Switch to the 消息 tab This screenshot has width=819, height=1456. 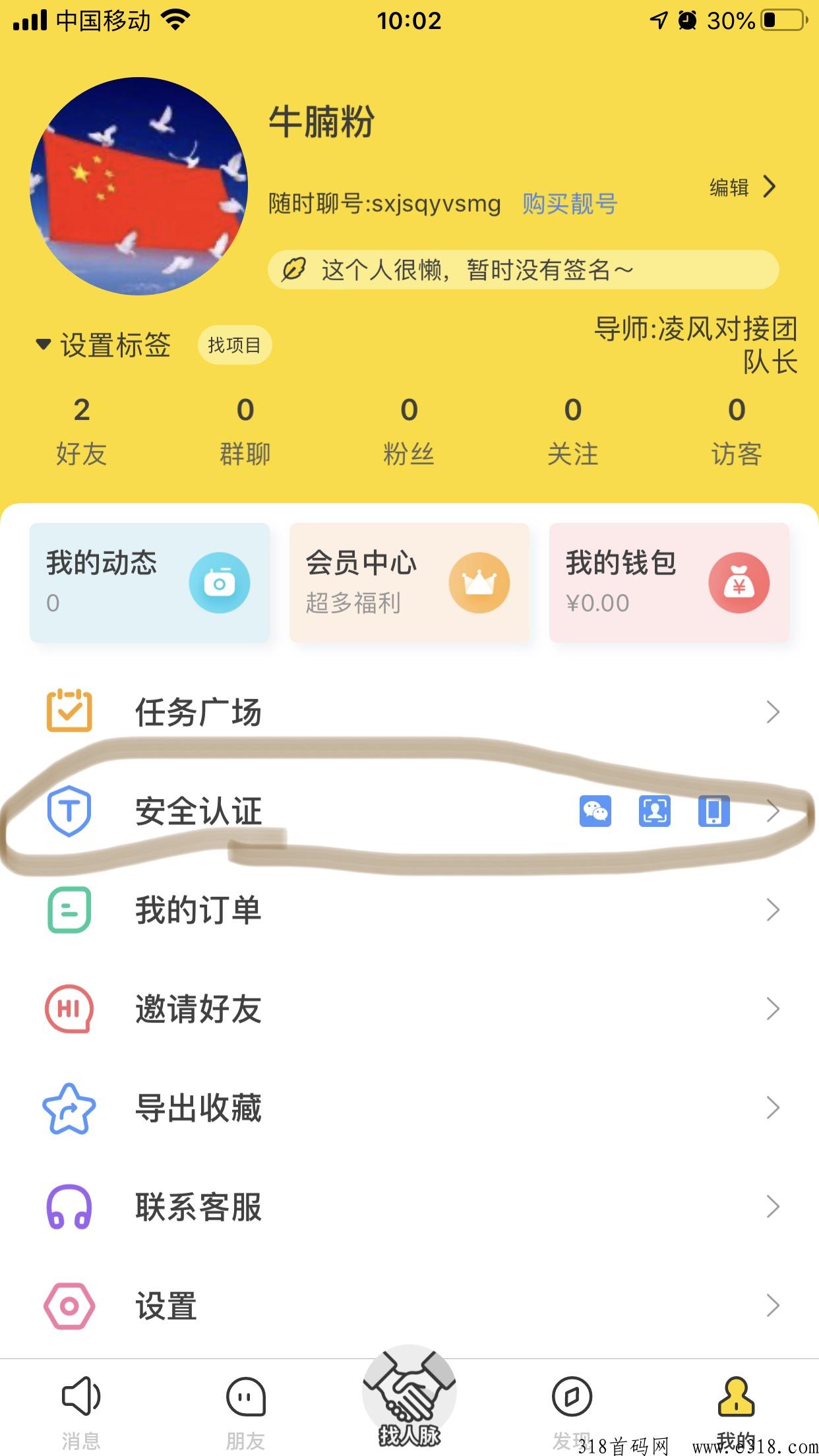pos(81,1408)
